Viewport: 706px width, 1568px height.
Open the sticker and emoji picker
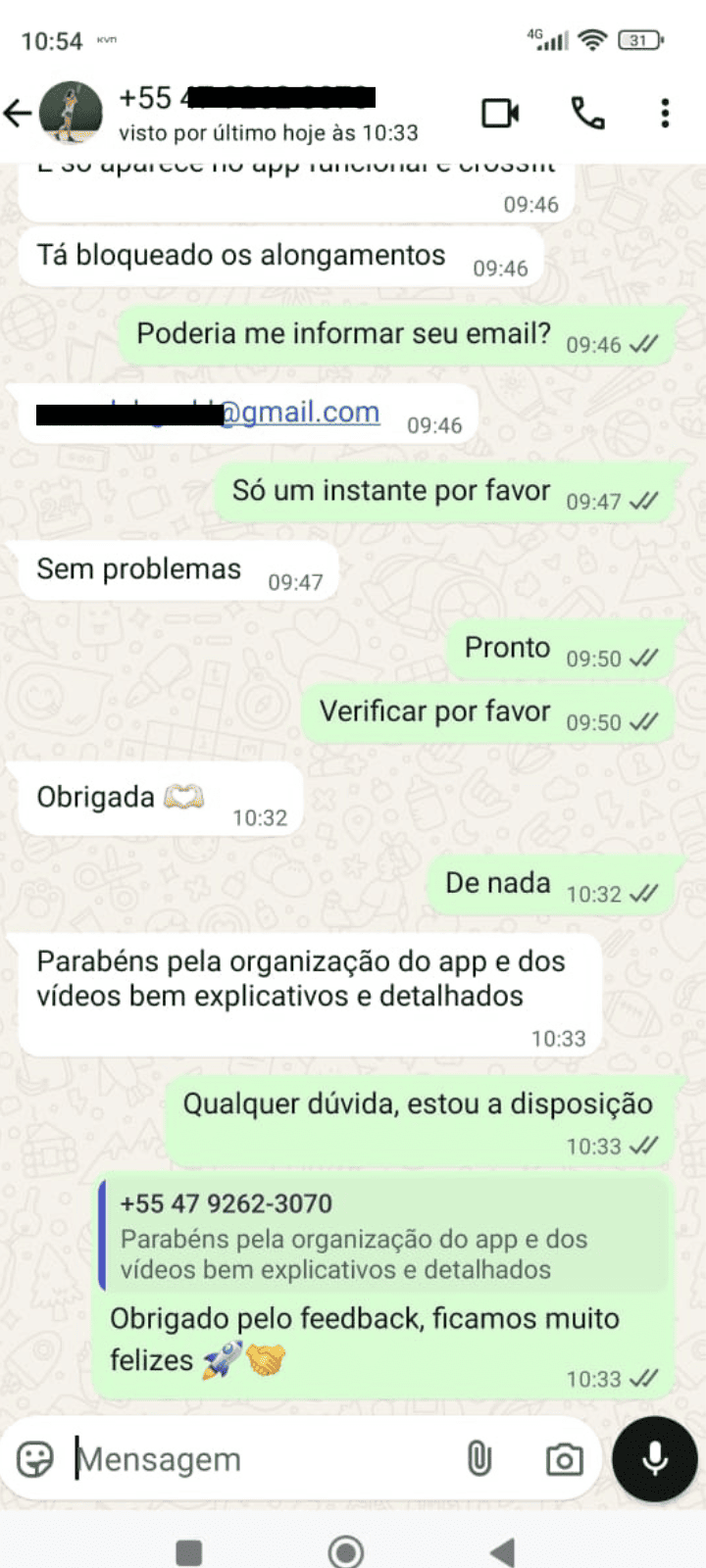[x=36, y=1458]
